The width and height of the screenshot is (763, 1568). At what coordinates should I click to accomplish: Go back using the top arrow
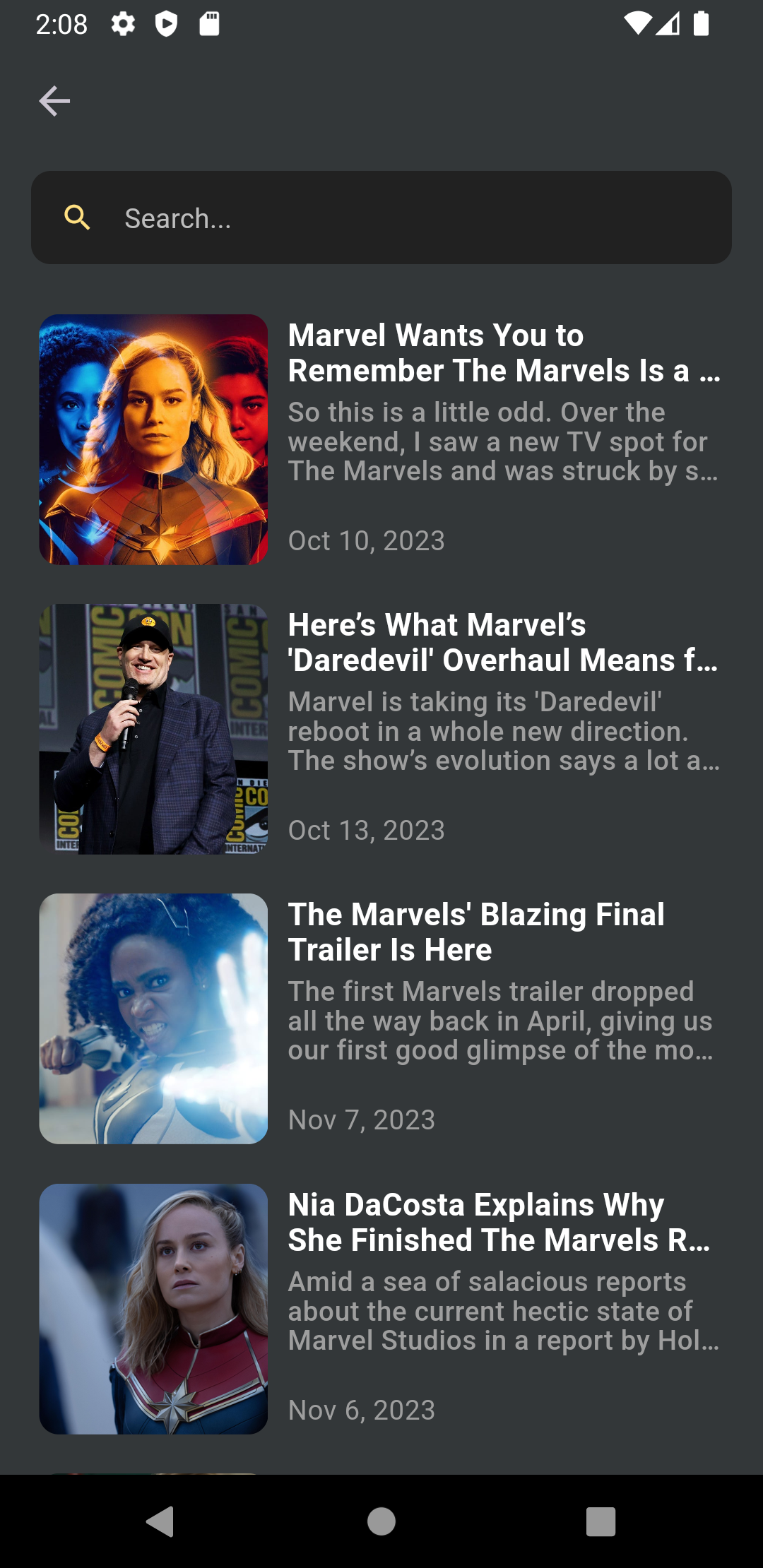(54, 101)
